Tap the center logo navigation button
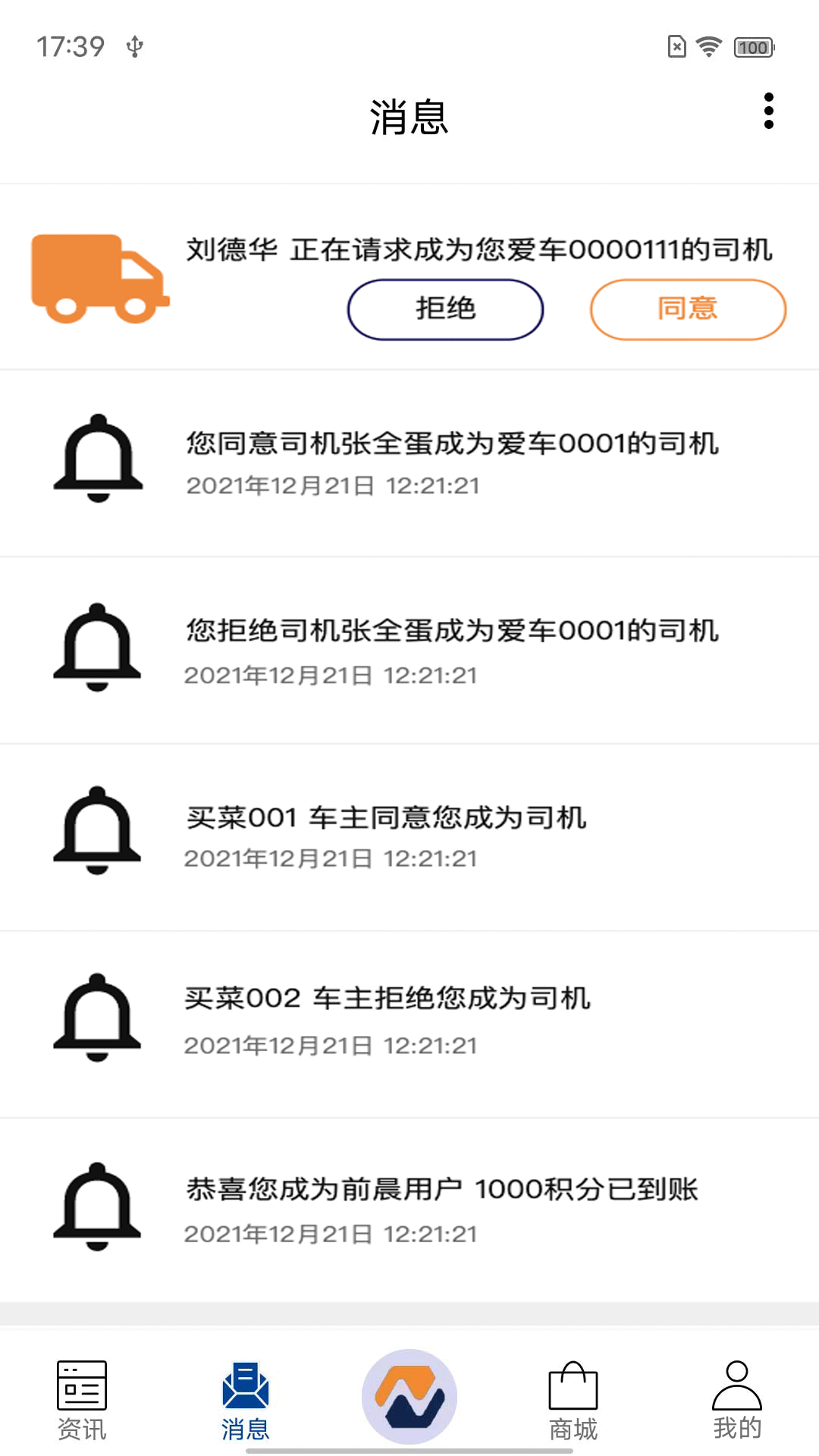 click(409, 1396)
